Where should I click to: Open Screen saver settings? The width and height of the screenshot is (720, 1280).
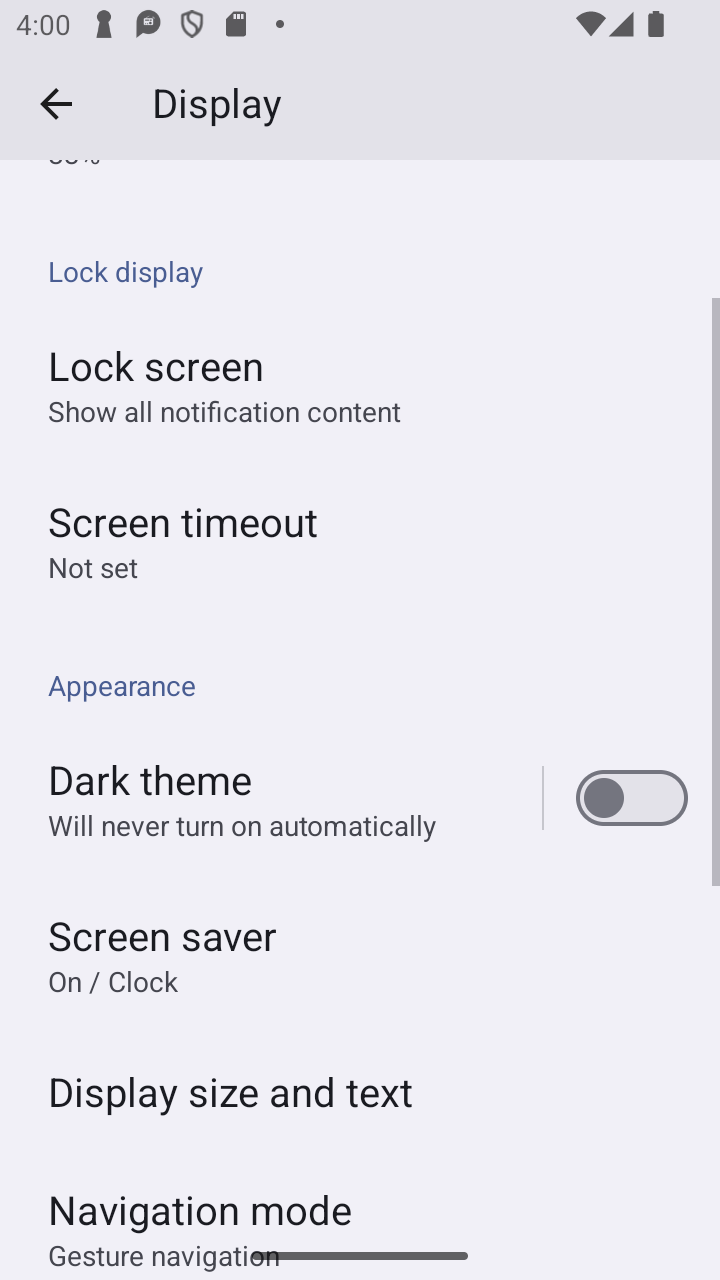coord(360,956)
